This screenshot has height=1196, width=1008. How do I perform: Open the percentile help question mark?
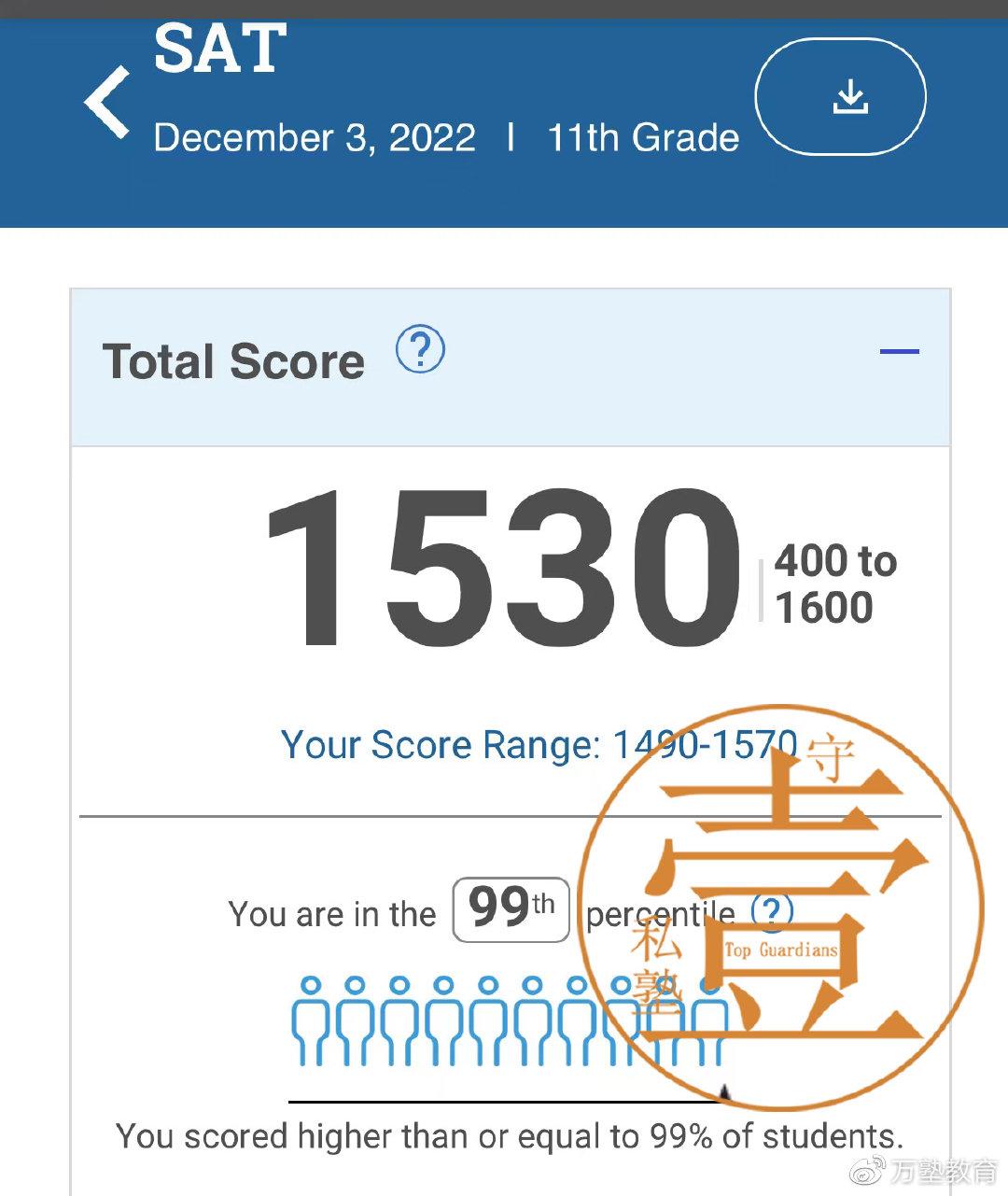click(x=773, y=911)
